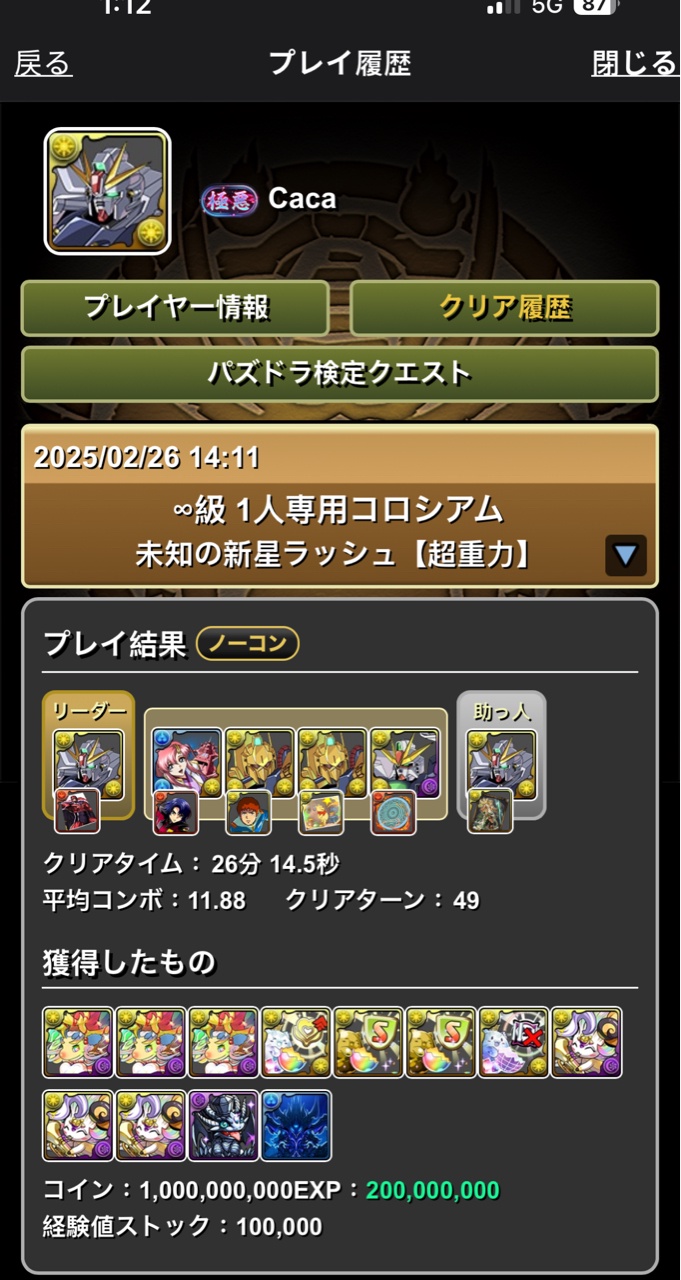Screen dimensions: 681x1280
Task: Tap Caca's player avatar icon
Action: pos(108,191)
